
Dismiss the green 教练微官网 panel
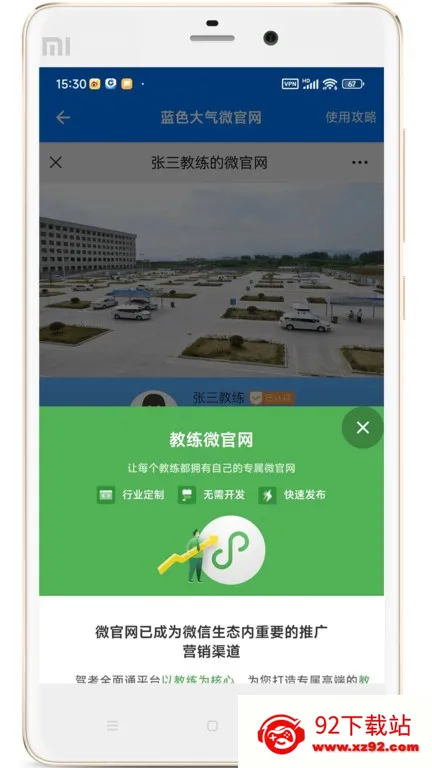pos(362,428)
